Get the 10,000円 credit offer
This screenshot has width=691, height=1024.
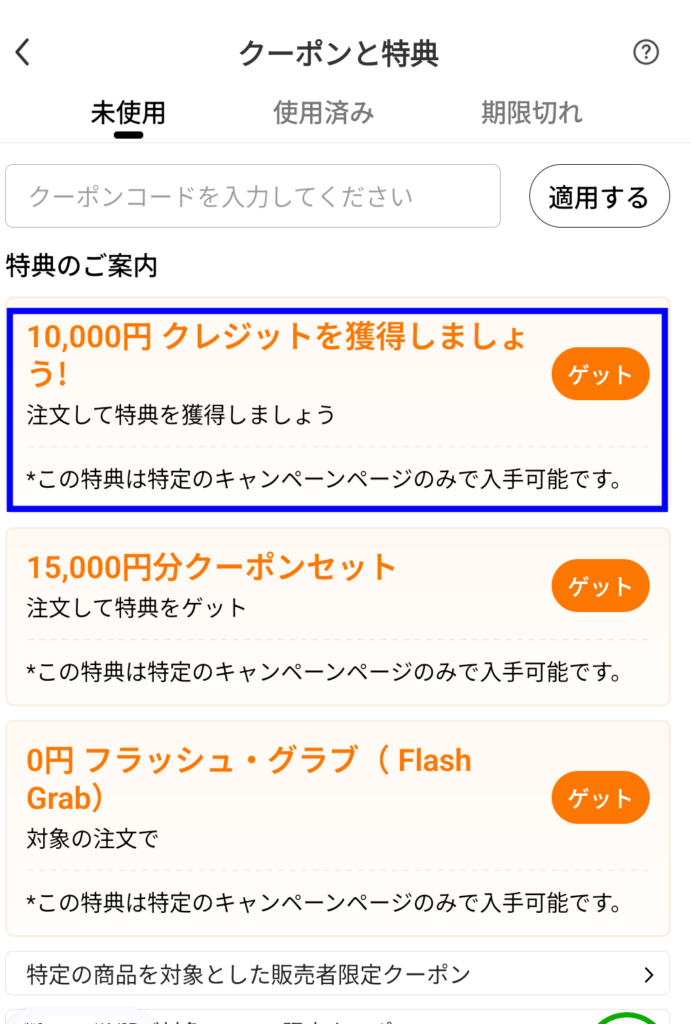pos(600,374)
